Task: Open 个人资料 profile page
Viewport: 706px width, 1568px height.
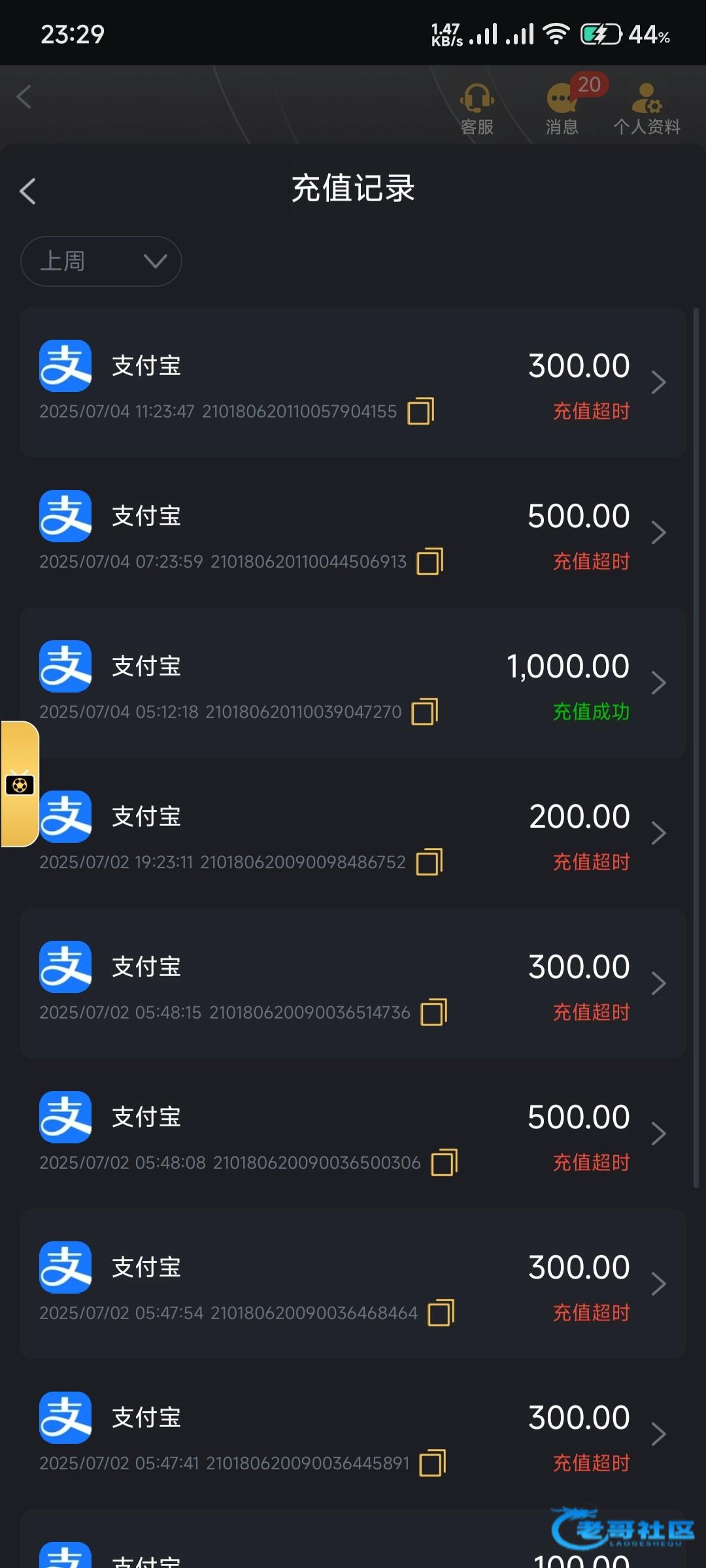Action: coord(647,108)
